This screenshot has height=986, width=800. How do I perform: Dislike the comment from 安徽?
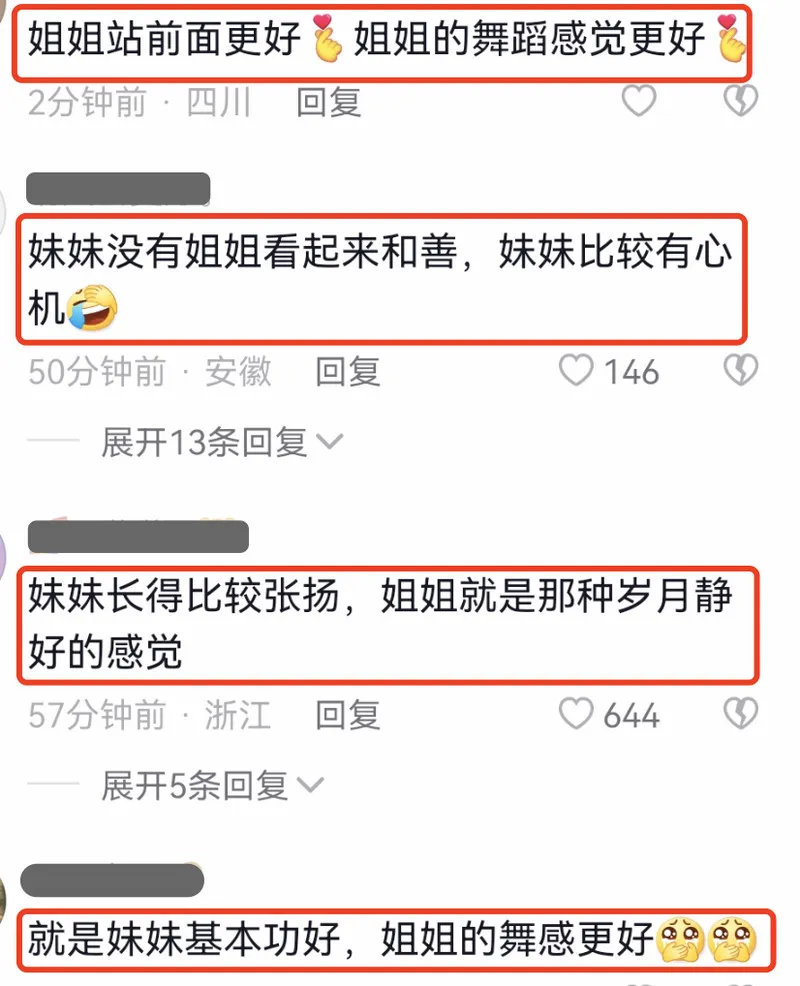pos(740,372)
